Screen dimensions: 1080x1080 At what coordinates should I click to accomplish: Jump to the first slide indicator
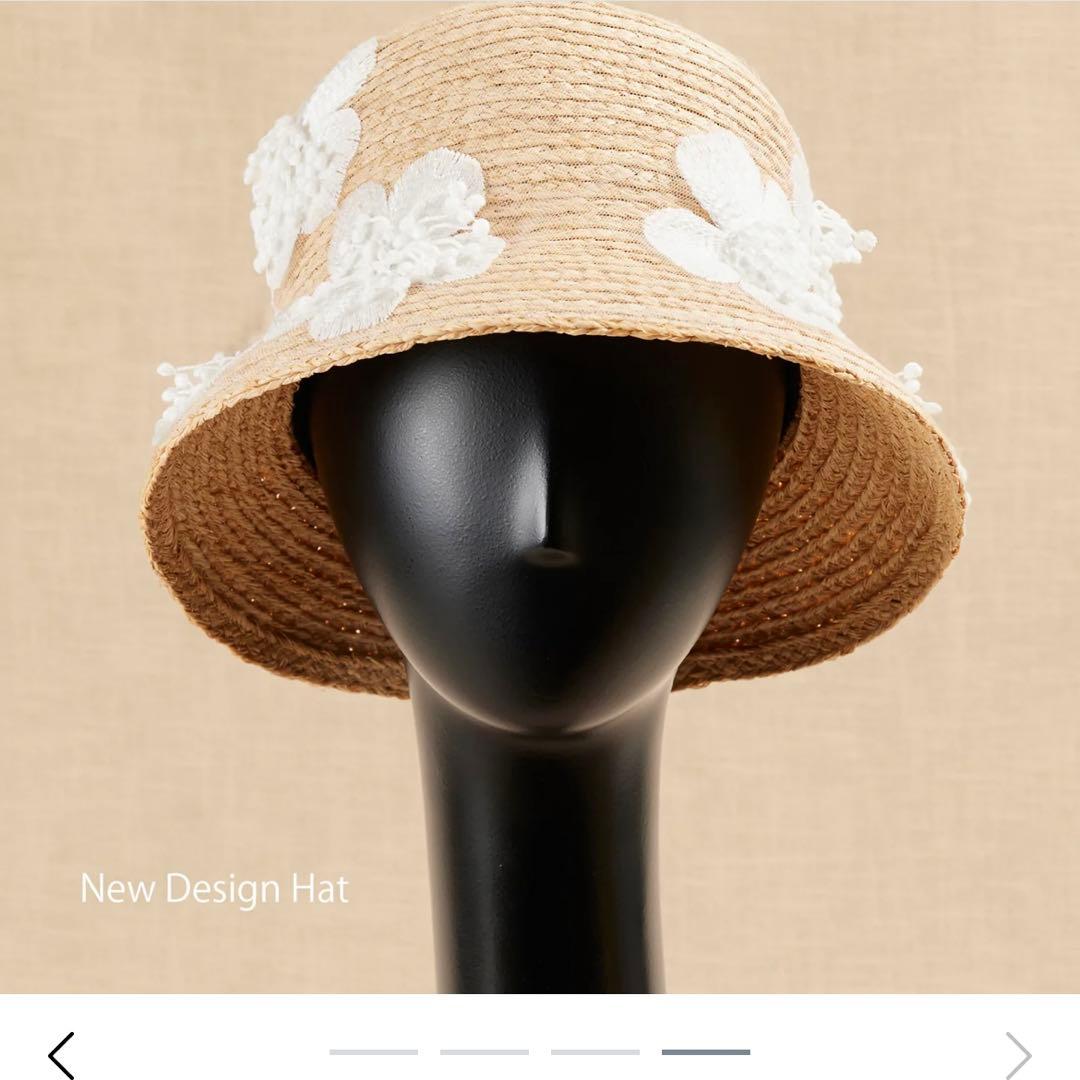pos(373,1052)
